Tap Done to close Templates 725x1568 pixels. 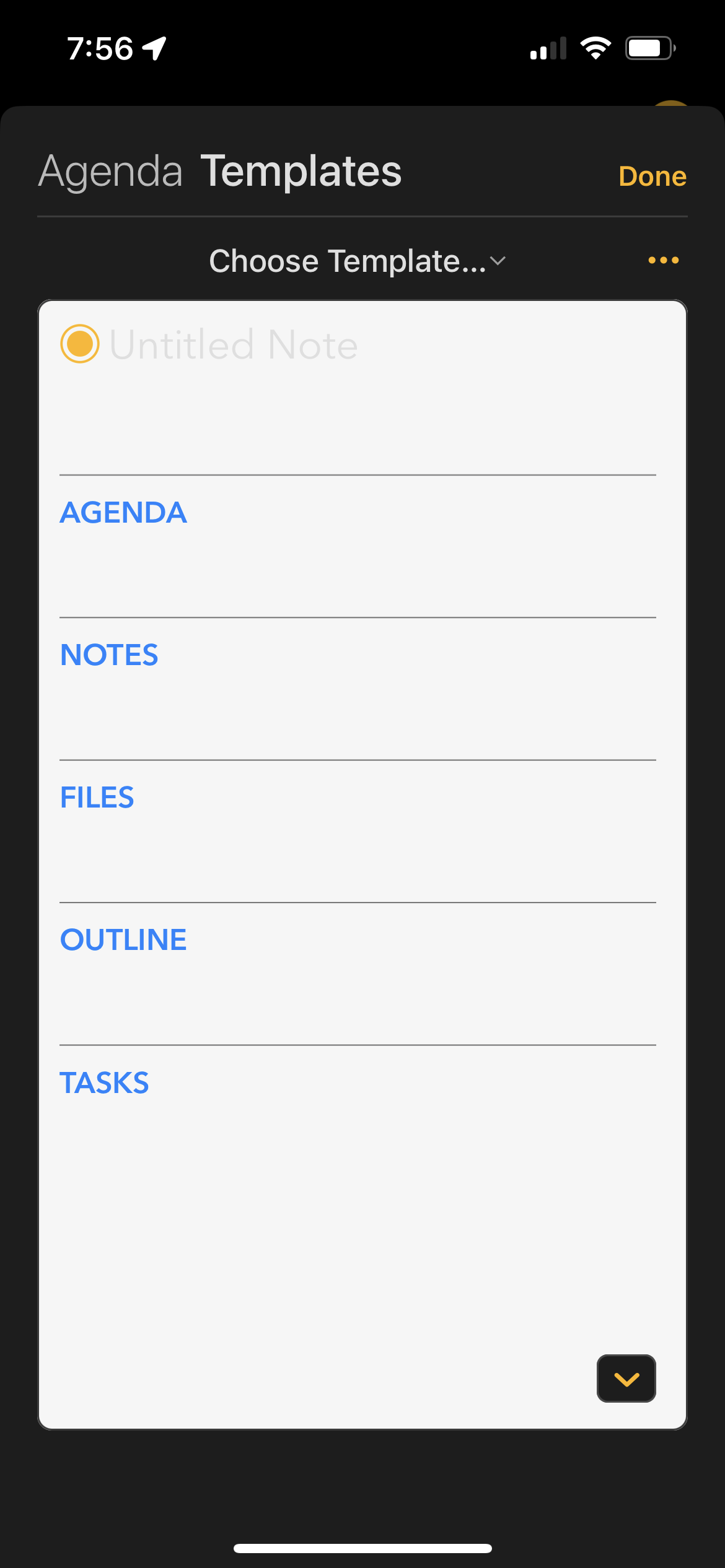(652, 176)
